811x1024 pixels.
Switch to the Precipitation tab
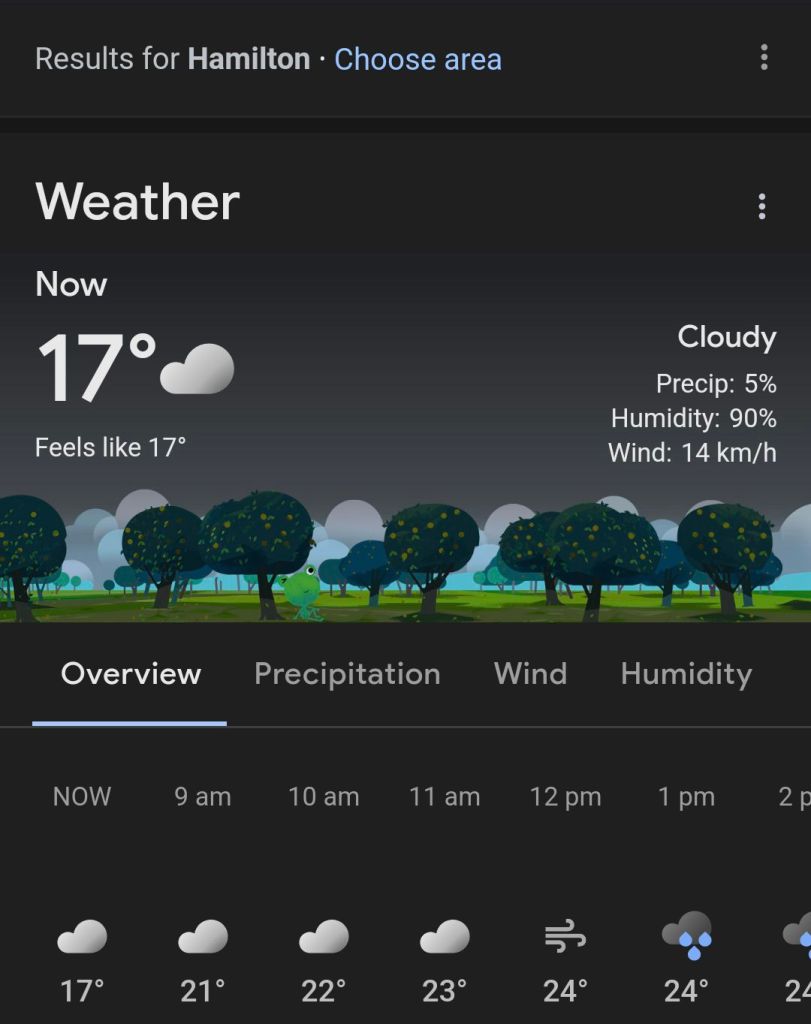click(x=347, y=674)
